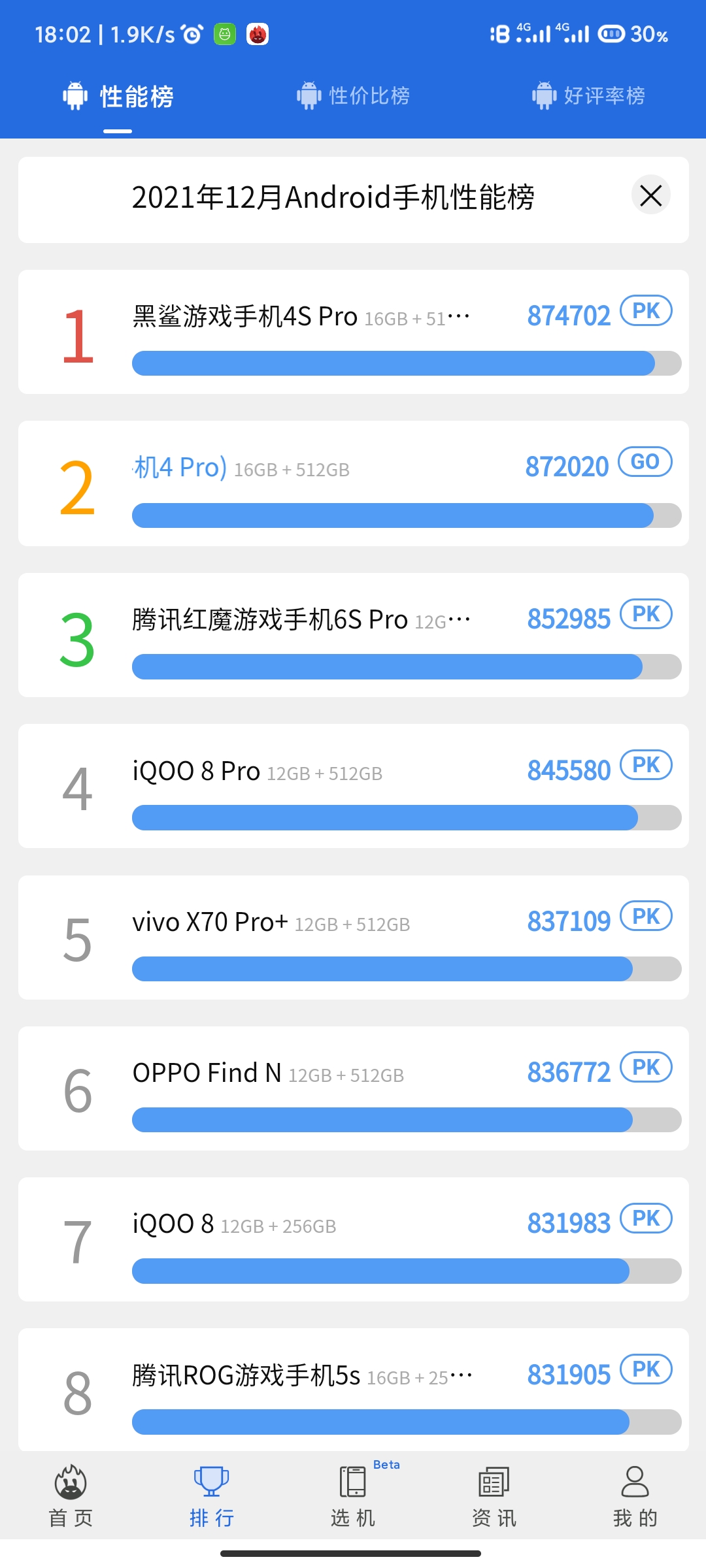Image resolution: width=706 pixels, height=1568 pixels.
Task: Open the vivo X70 Pro+ ranking entry
Action: [x=354, y=938]
